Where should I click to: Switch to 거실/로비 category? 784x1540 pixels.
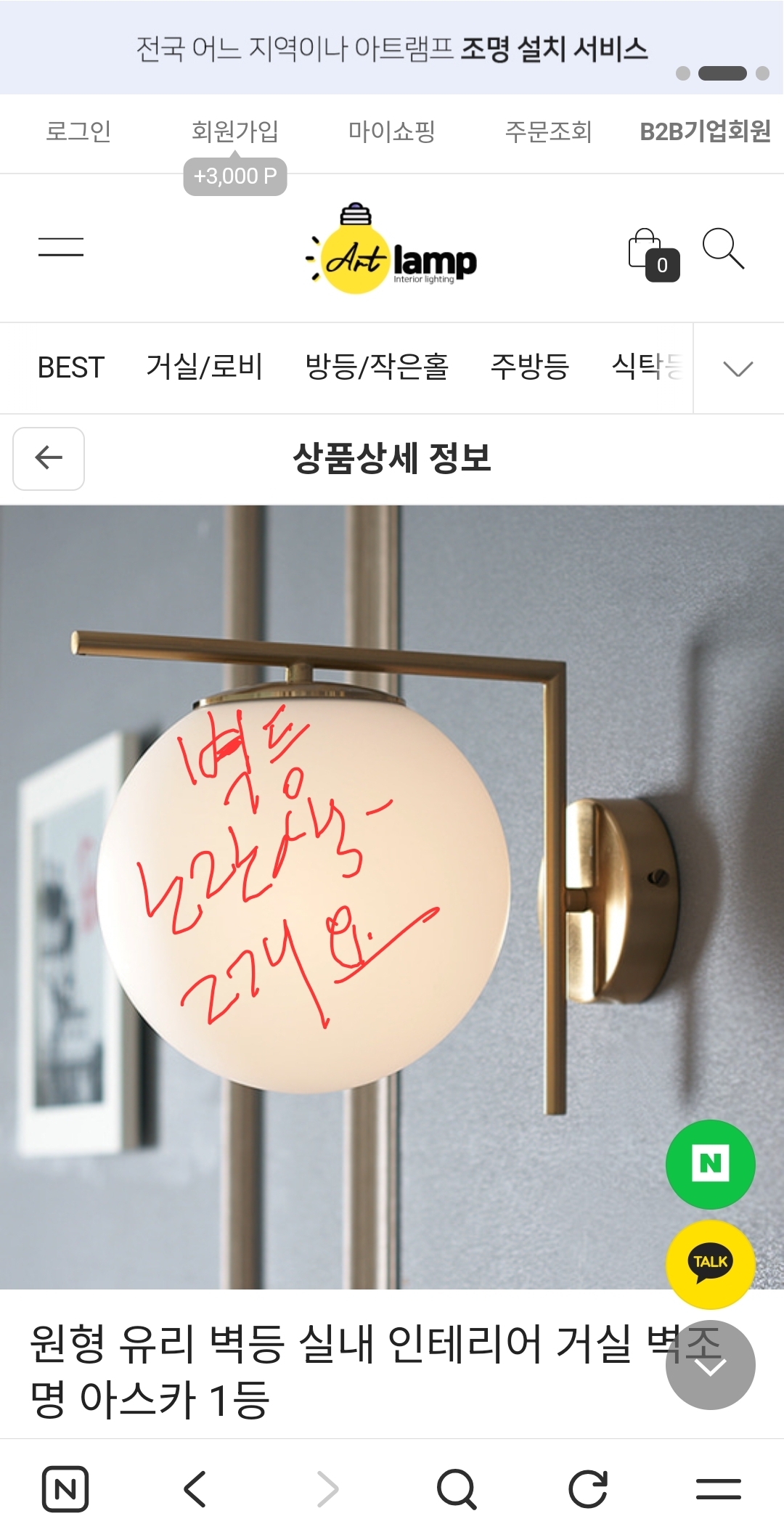[204, 367]
